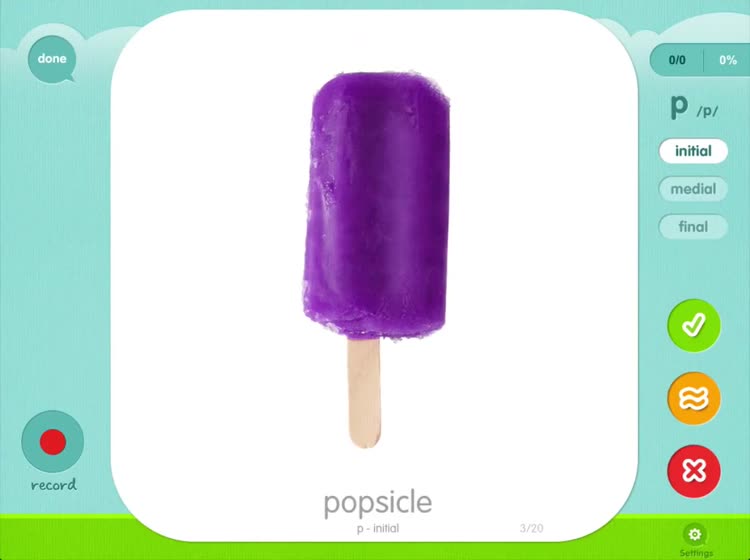This screenshot has width=750, height=560.
Task: Mark the answer as approximate with orange button
Action: click(694, 398)
